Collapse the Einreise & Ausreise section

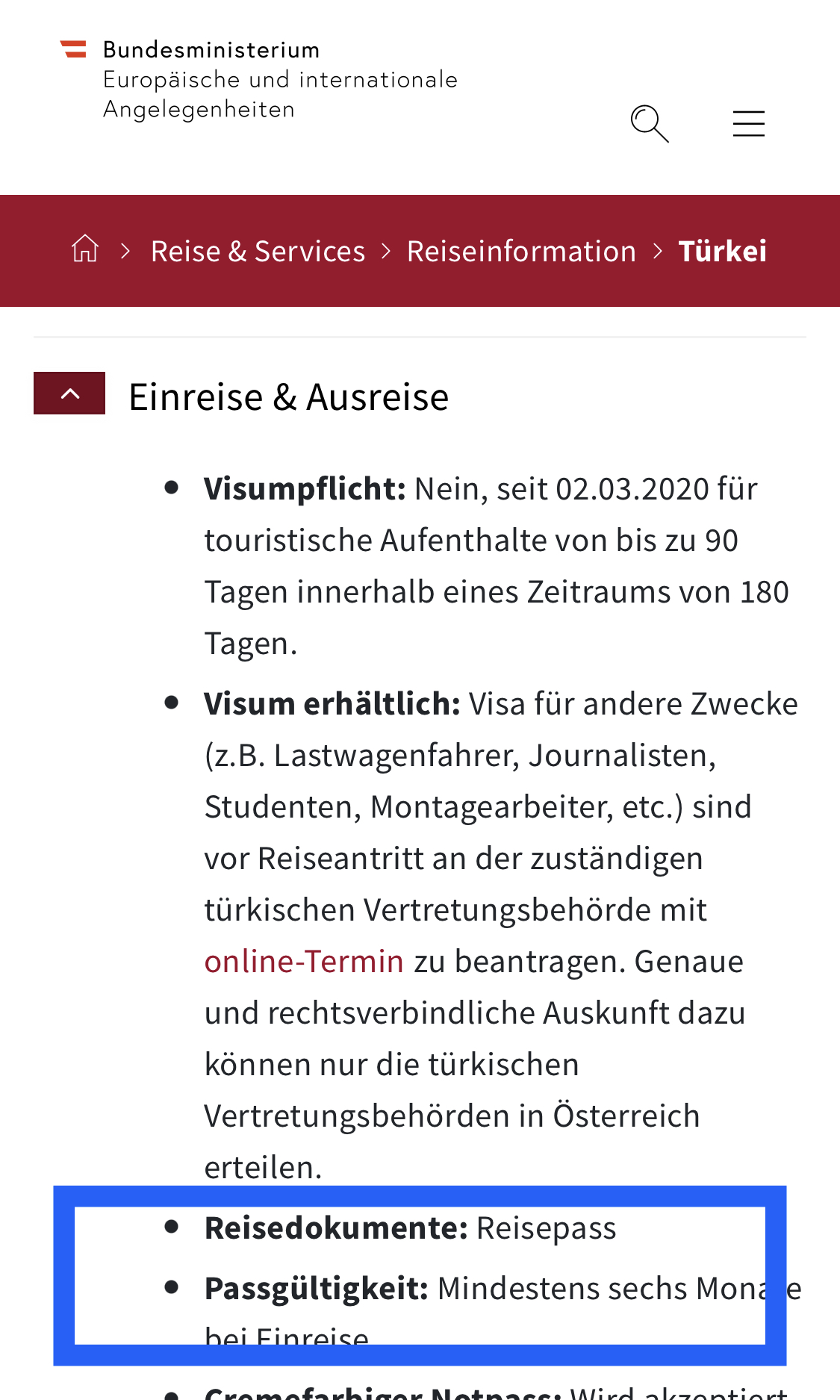click(69, 393)
